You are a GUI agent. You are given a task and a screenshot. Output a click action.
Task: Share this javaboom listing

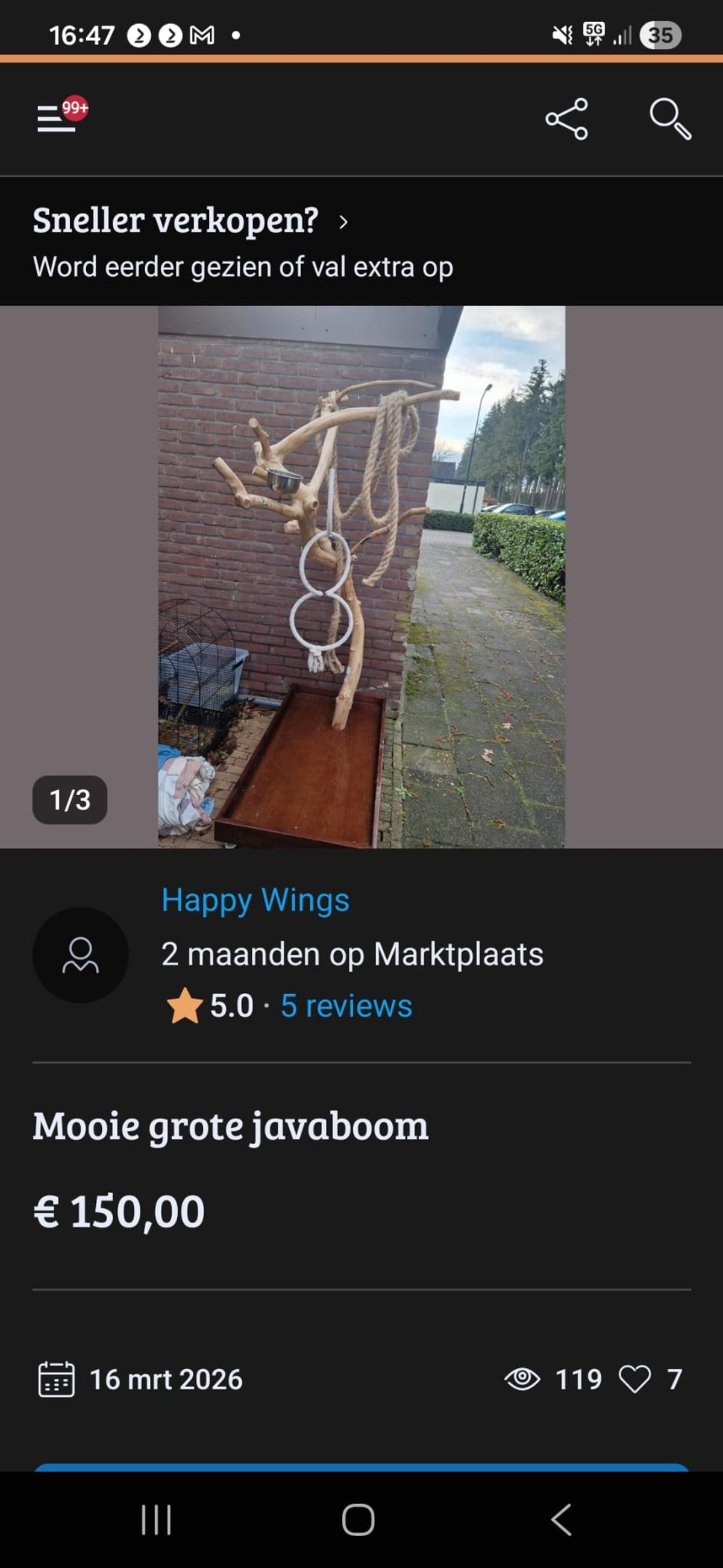click(x=566, y=119)
